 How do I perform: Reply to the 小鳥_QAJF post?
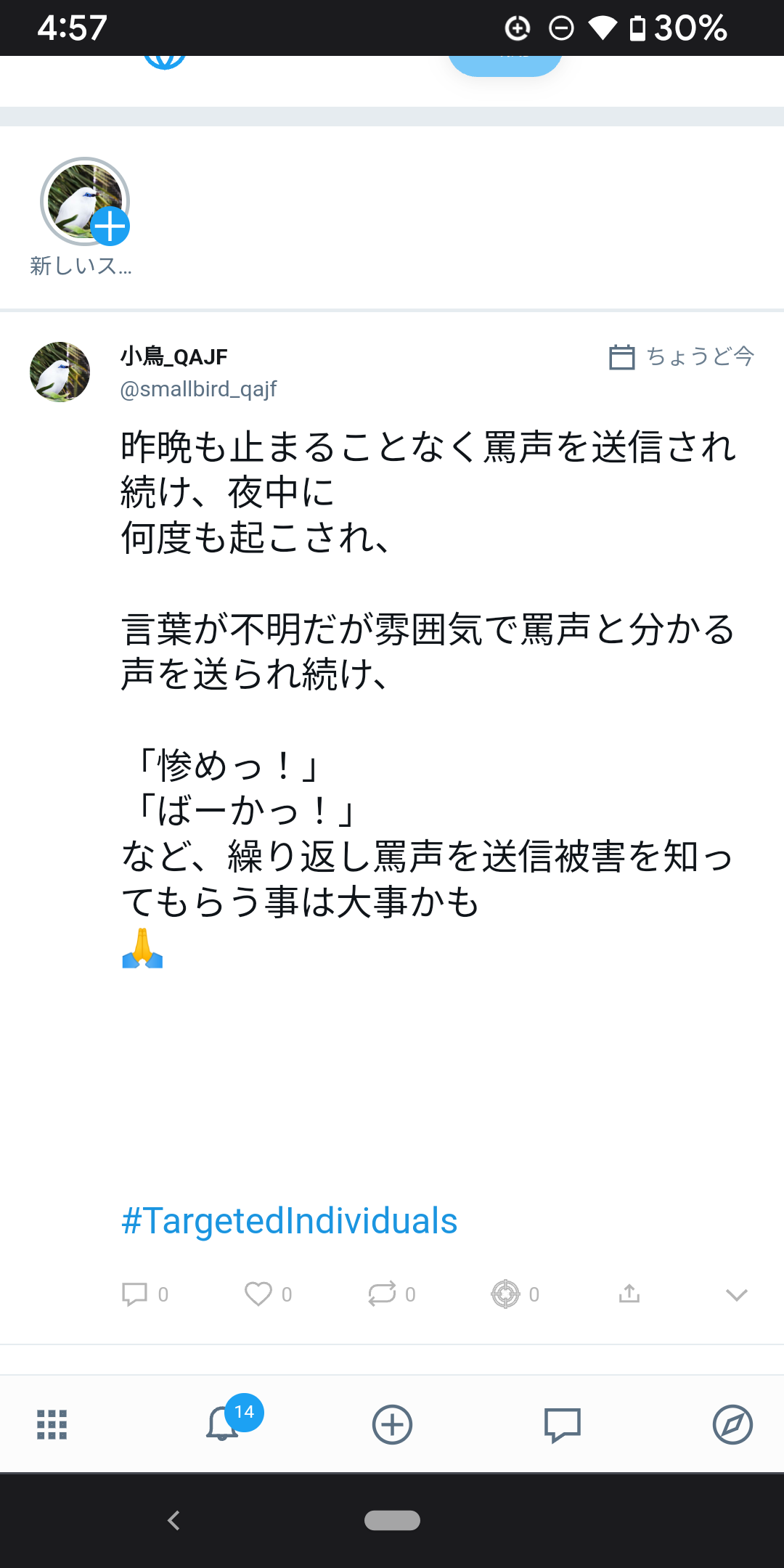click(x=135, y=1294)
